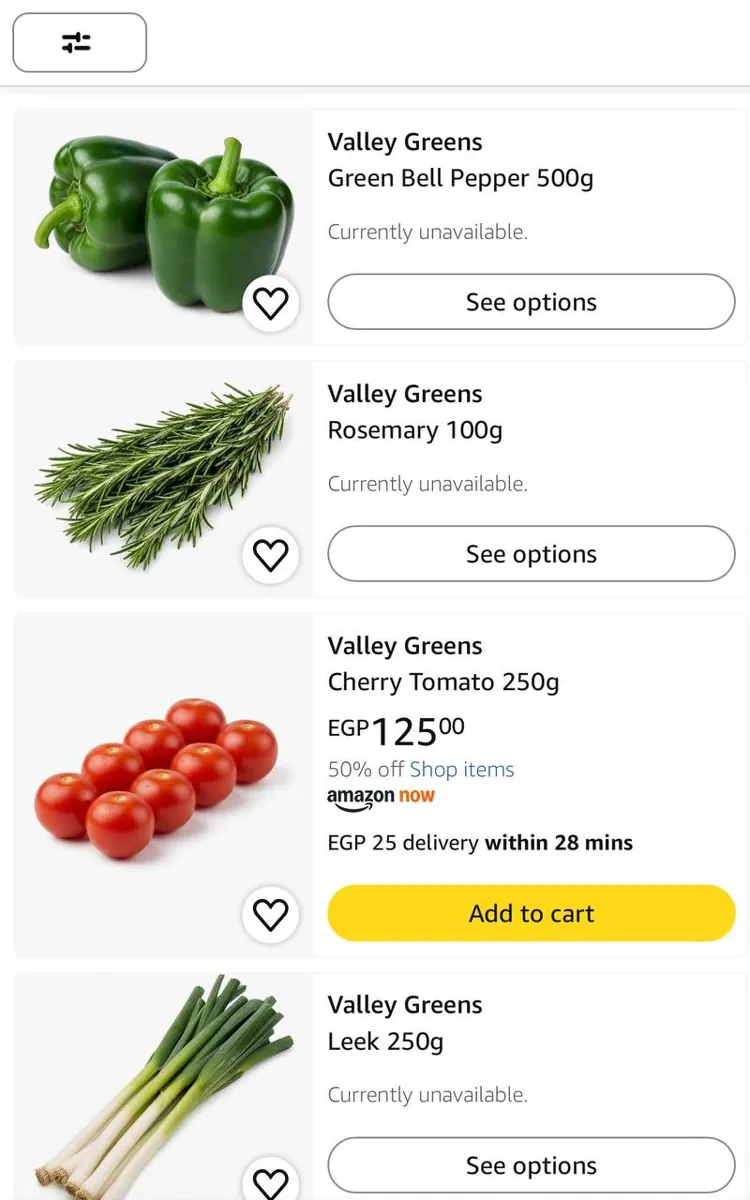View the Rosemary 100g product picture
750x1200 pixels.
163,479
